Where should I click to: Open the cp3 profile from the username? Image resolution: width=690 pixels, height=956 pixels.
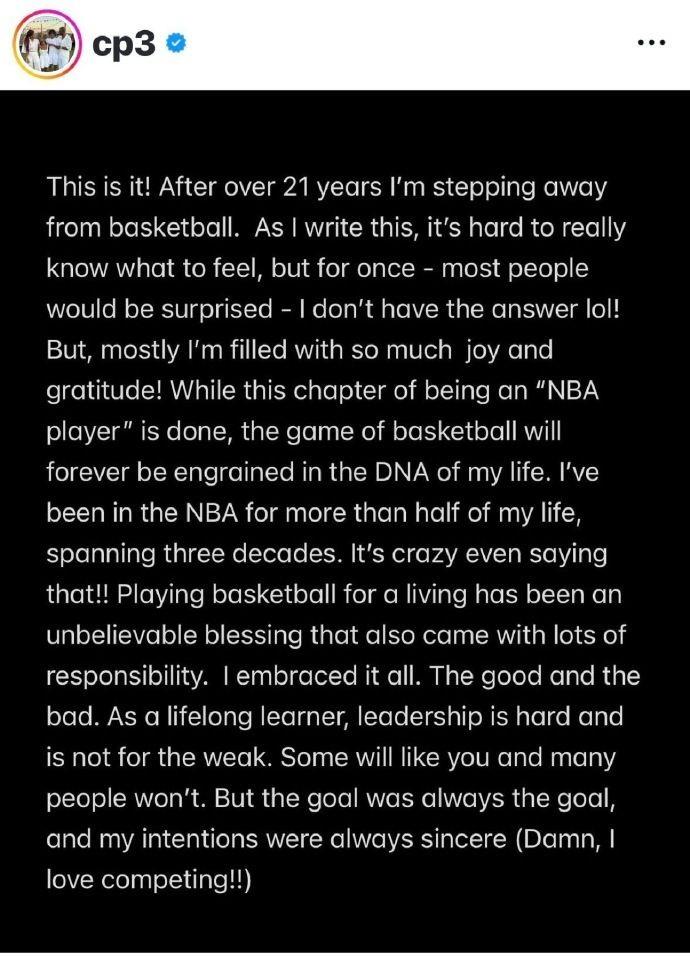(124, 44)
